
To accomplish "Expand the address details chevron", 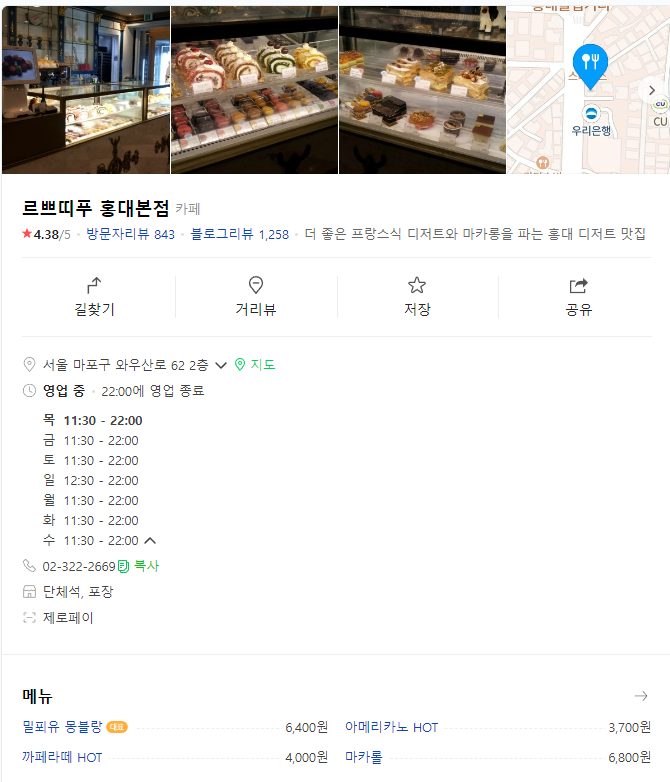I will pos(221,365).
